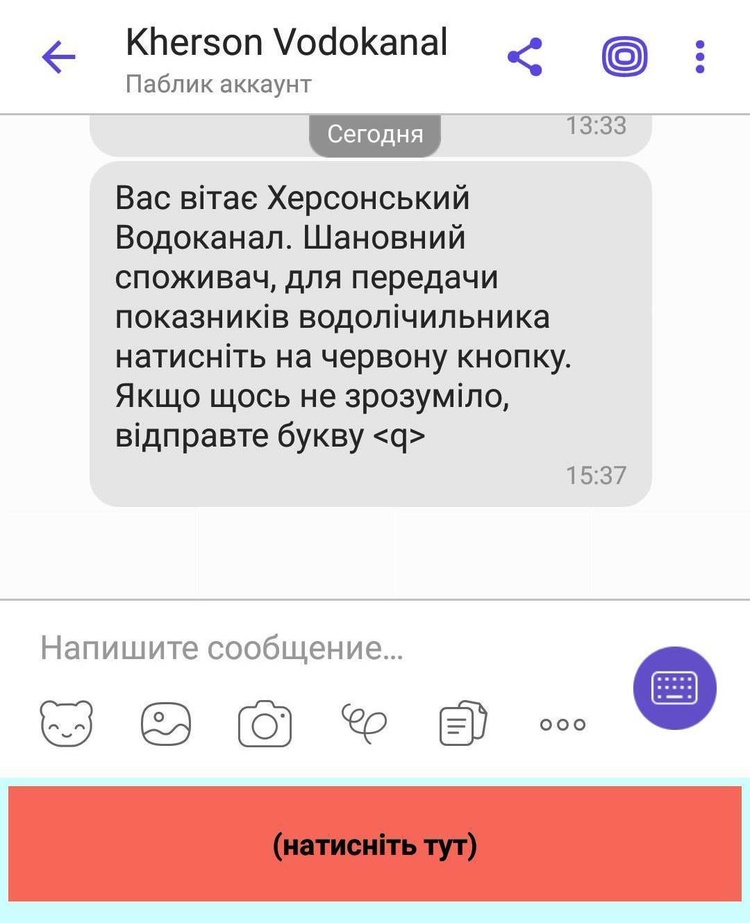
Task: Open the three-dot overflow menu
Action: click(x=700, y=57)
